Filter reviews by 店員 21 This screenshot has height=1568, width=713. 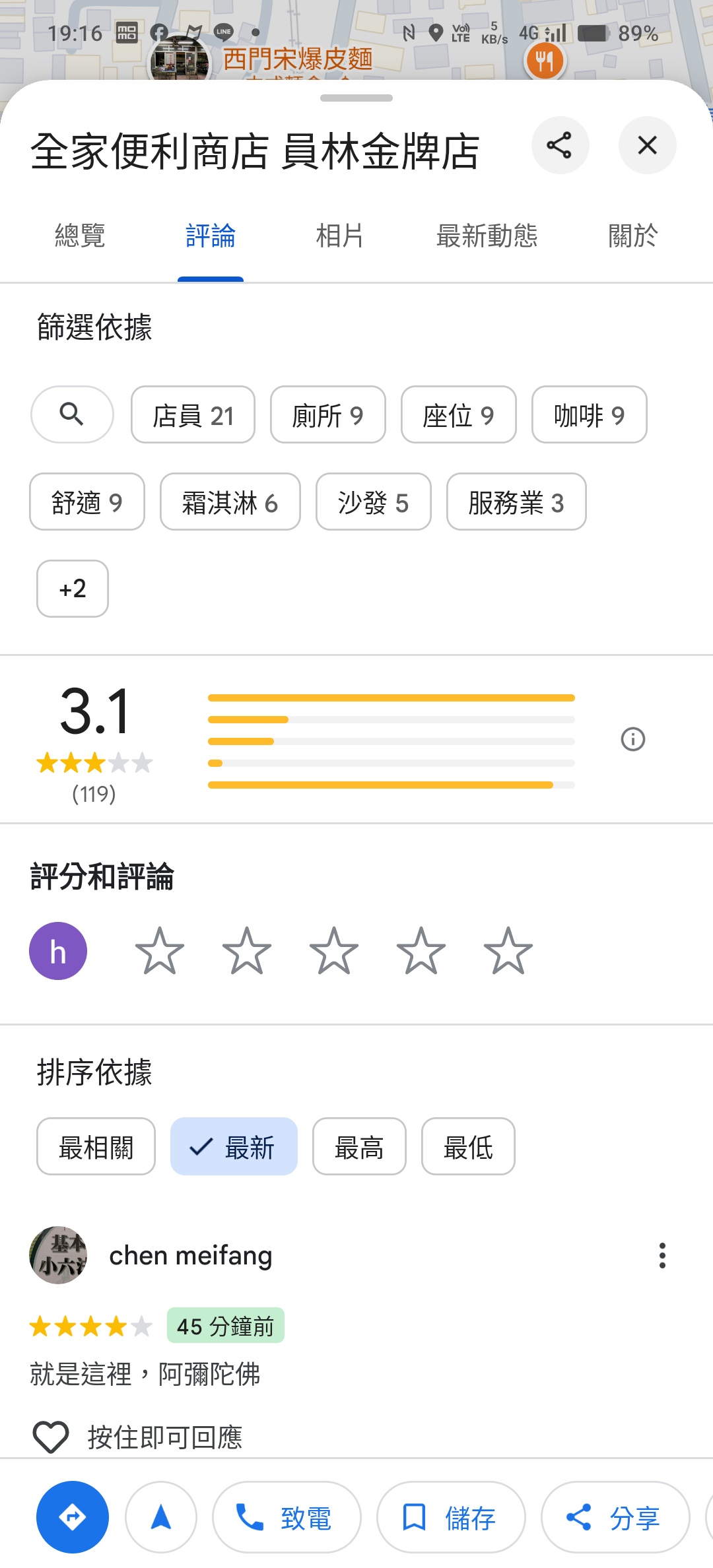[x=193, y=415]
